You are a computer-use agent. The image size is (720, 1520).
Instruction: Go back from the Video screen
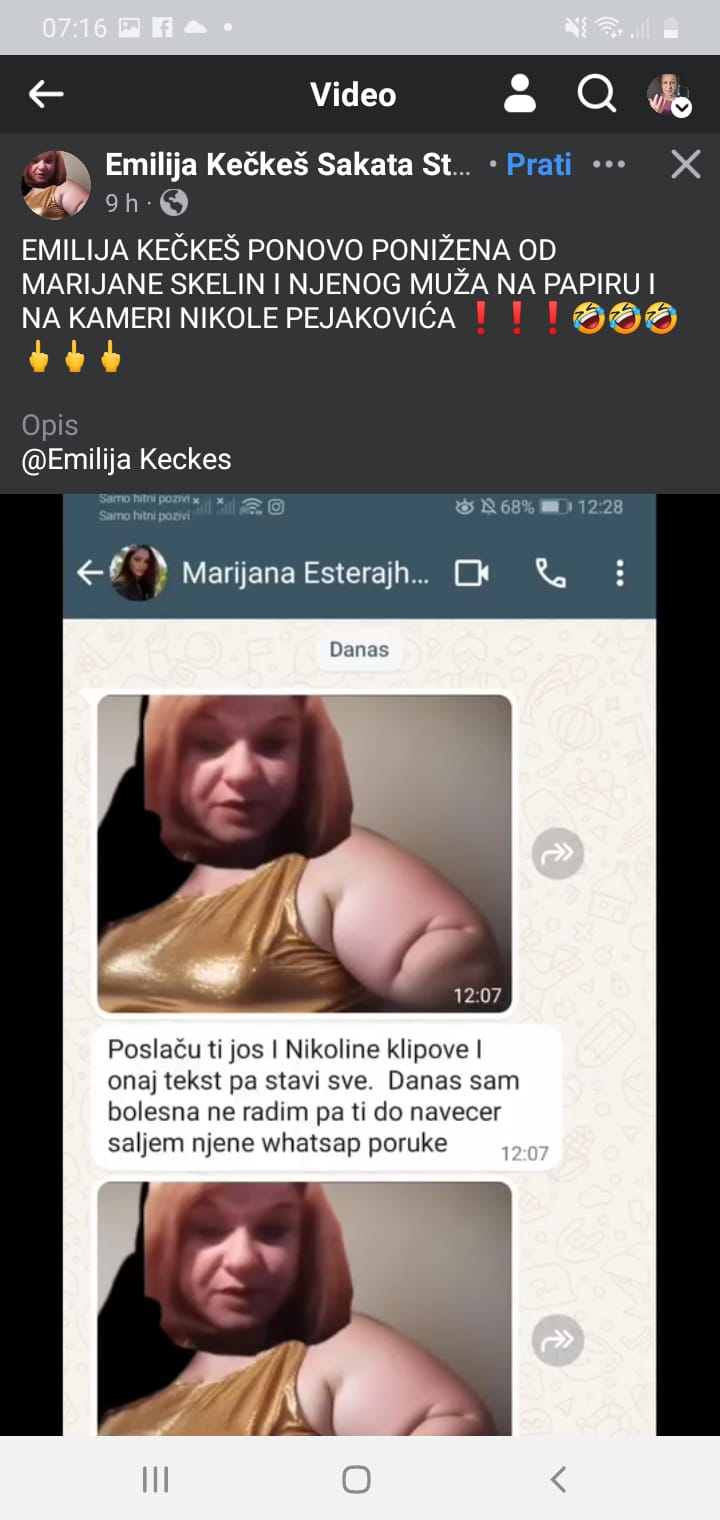46,95
